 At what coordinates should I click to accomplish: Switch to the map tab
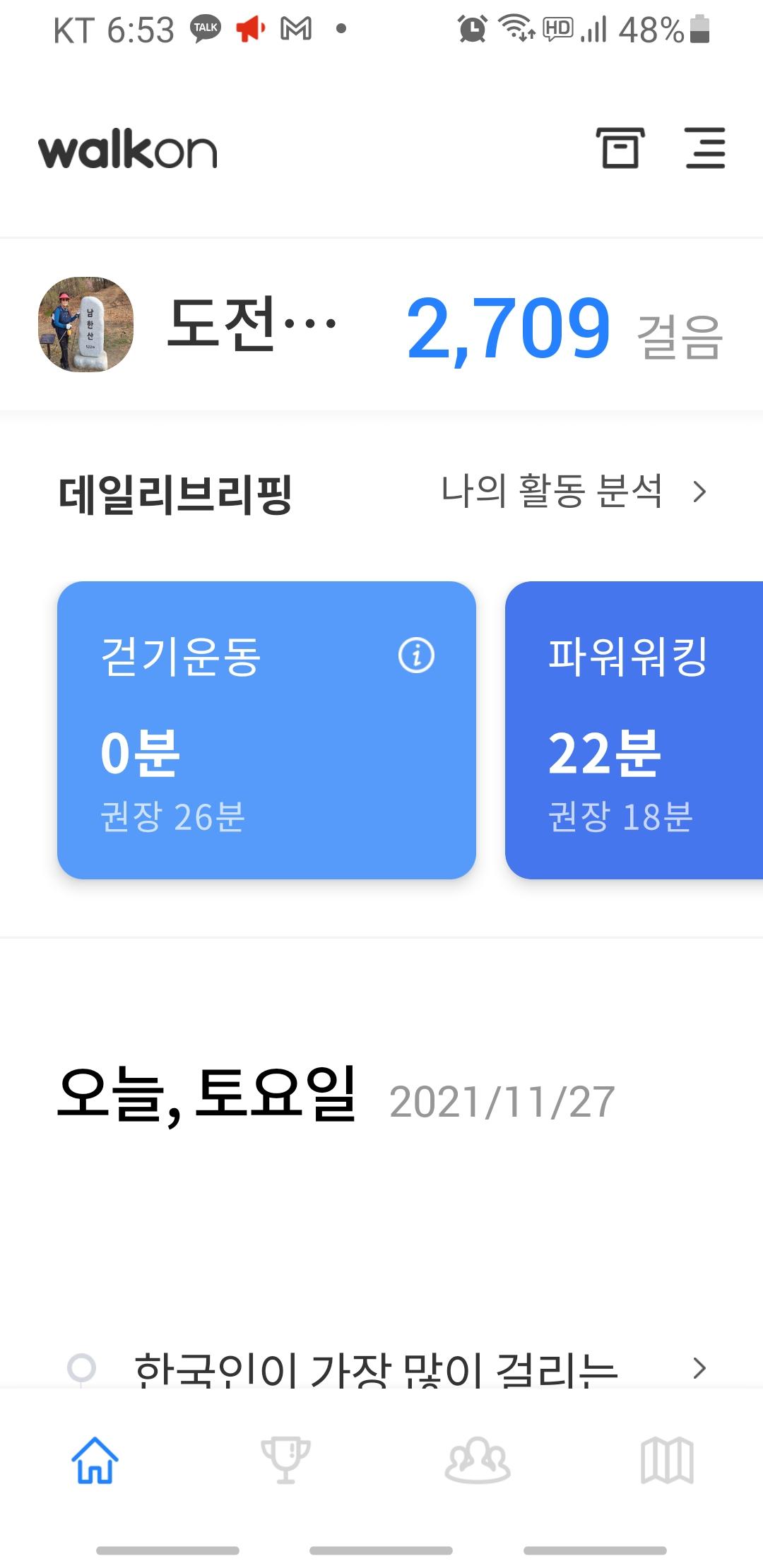tap(668, 1460)
